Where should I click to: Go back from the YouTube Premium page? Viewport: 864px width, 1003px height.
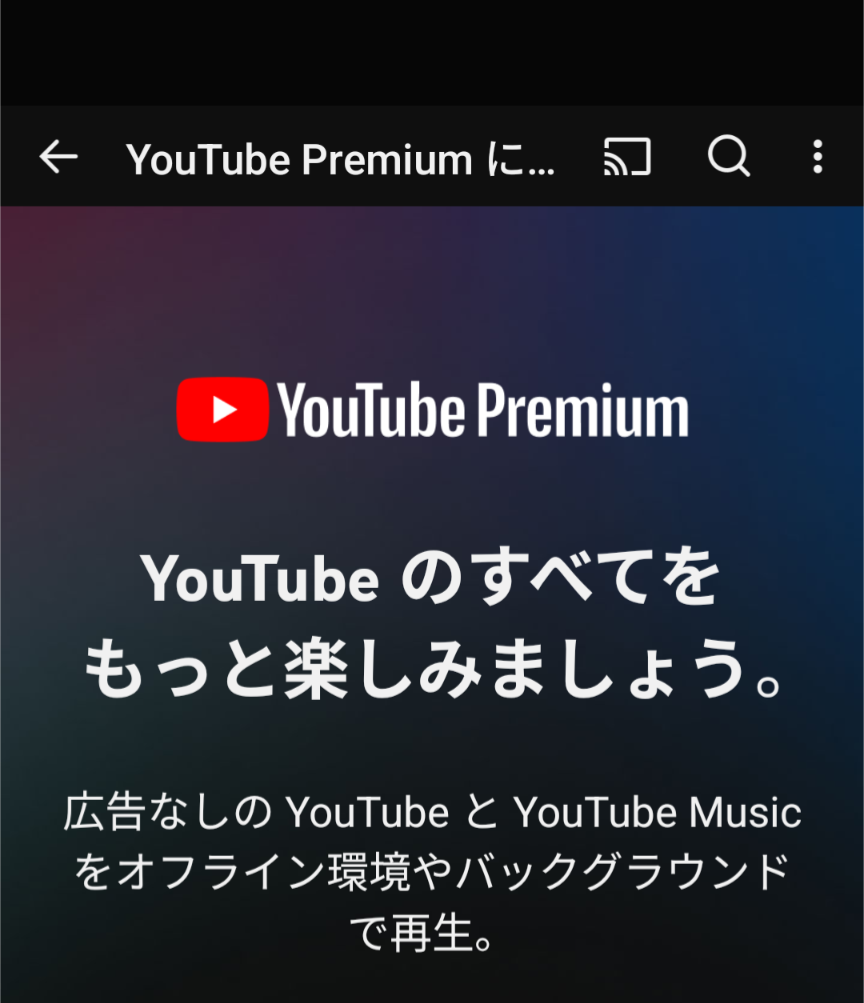point(58,157)
